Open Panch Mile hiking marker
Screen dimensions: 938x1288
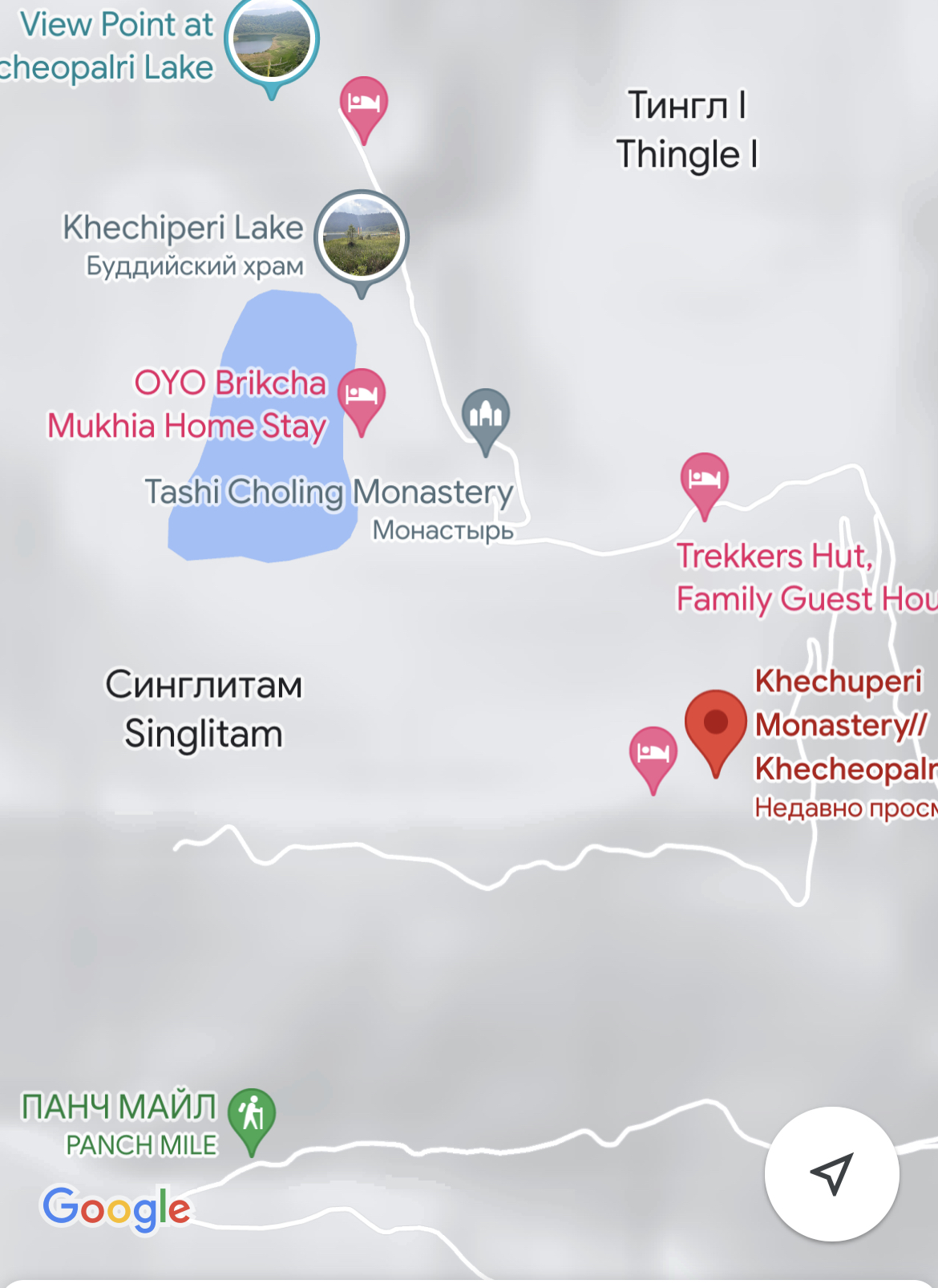tap(252, 1116)
